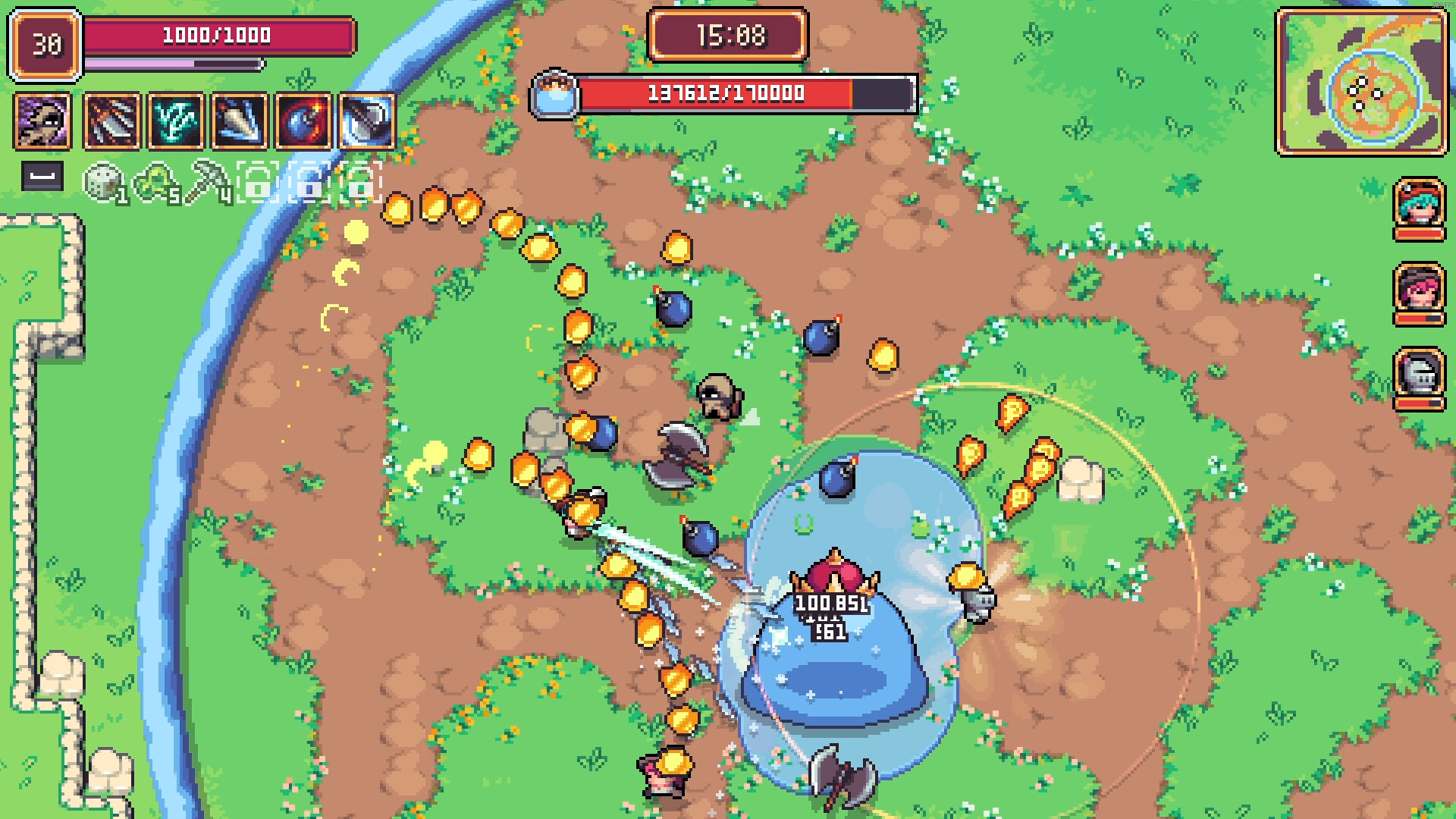Tap the dice item slot

point(103,183)
